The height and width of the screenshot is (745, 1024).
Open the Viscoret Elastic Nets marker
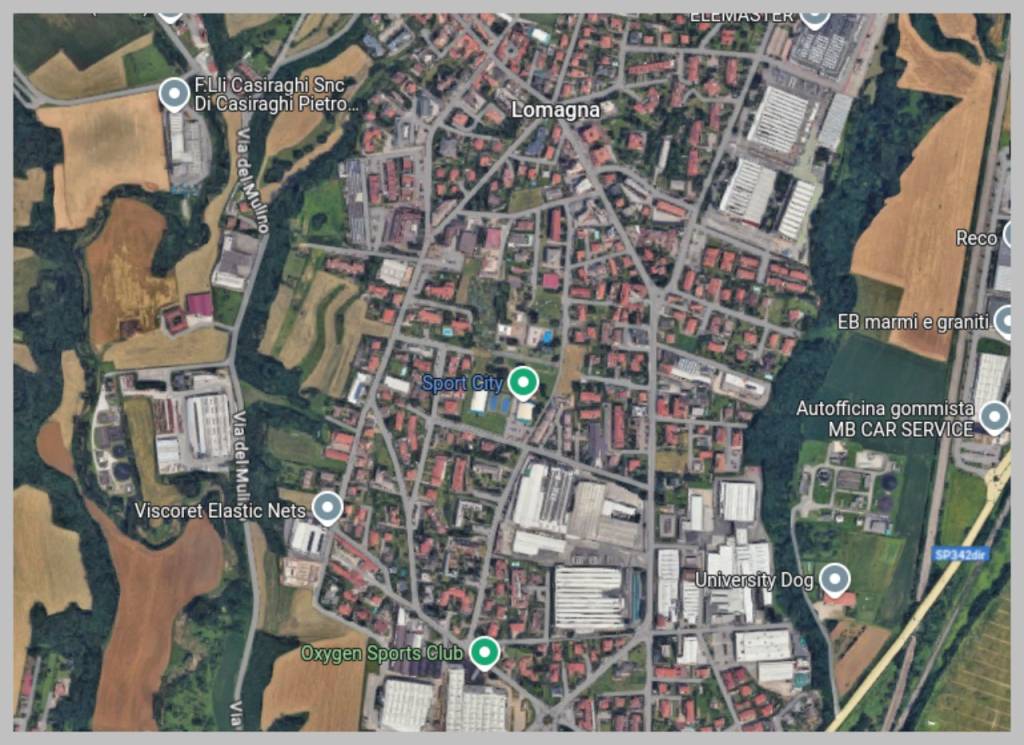pyautogui.click(x=327, y=507)
